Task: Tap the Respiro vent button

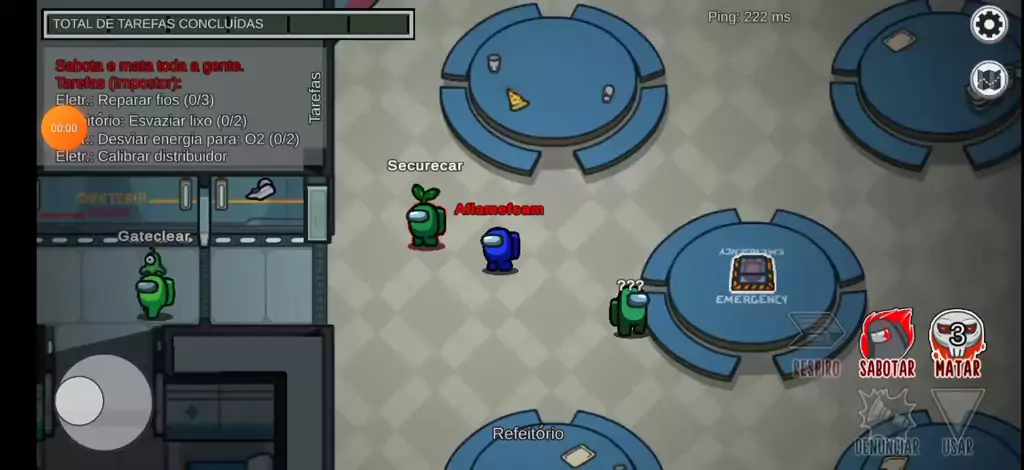Action: [816, 343]
